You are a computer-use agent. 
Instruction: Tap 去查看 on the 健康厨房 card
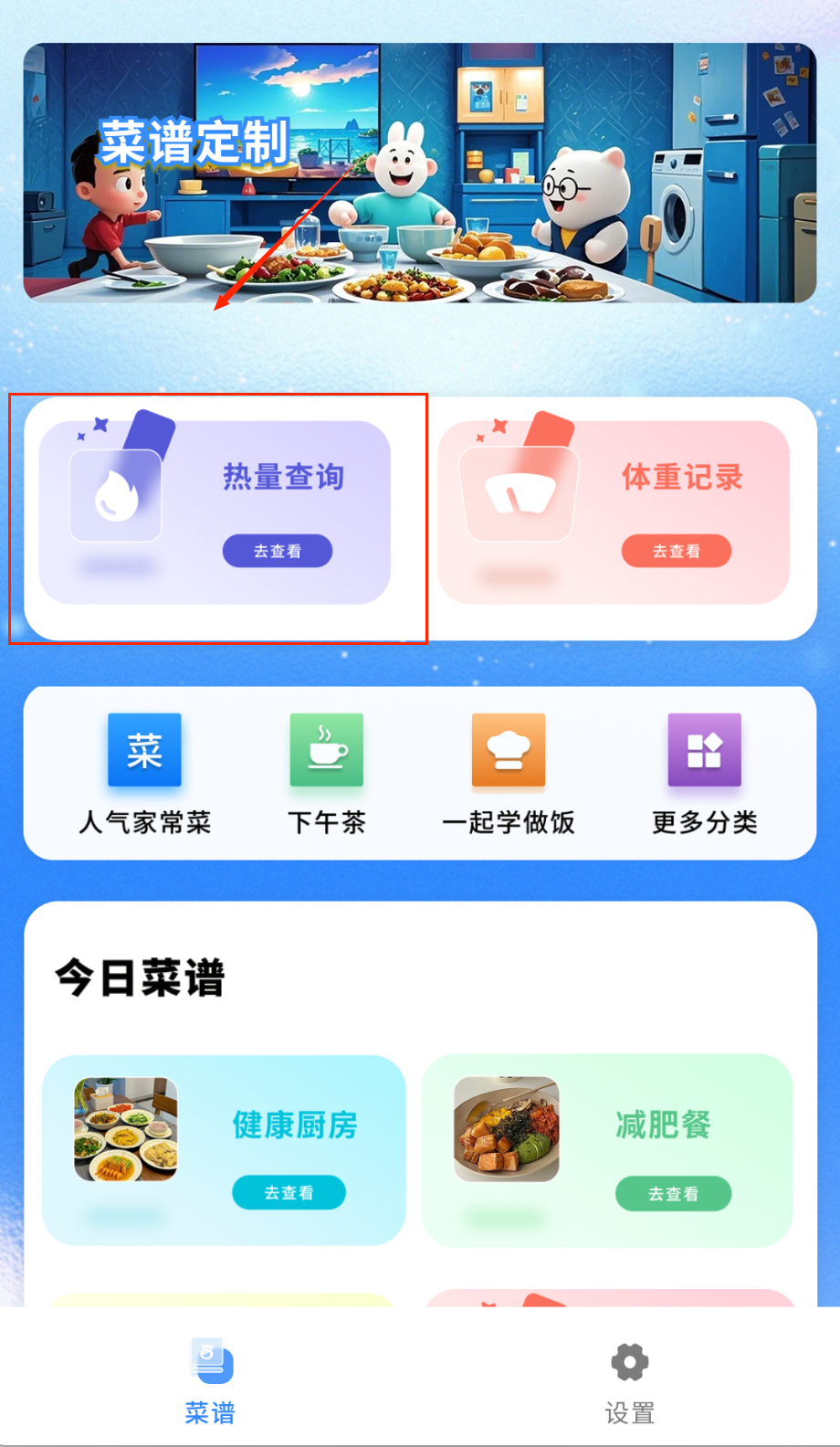[x=289, y=1192]
